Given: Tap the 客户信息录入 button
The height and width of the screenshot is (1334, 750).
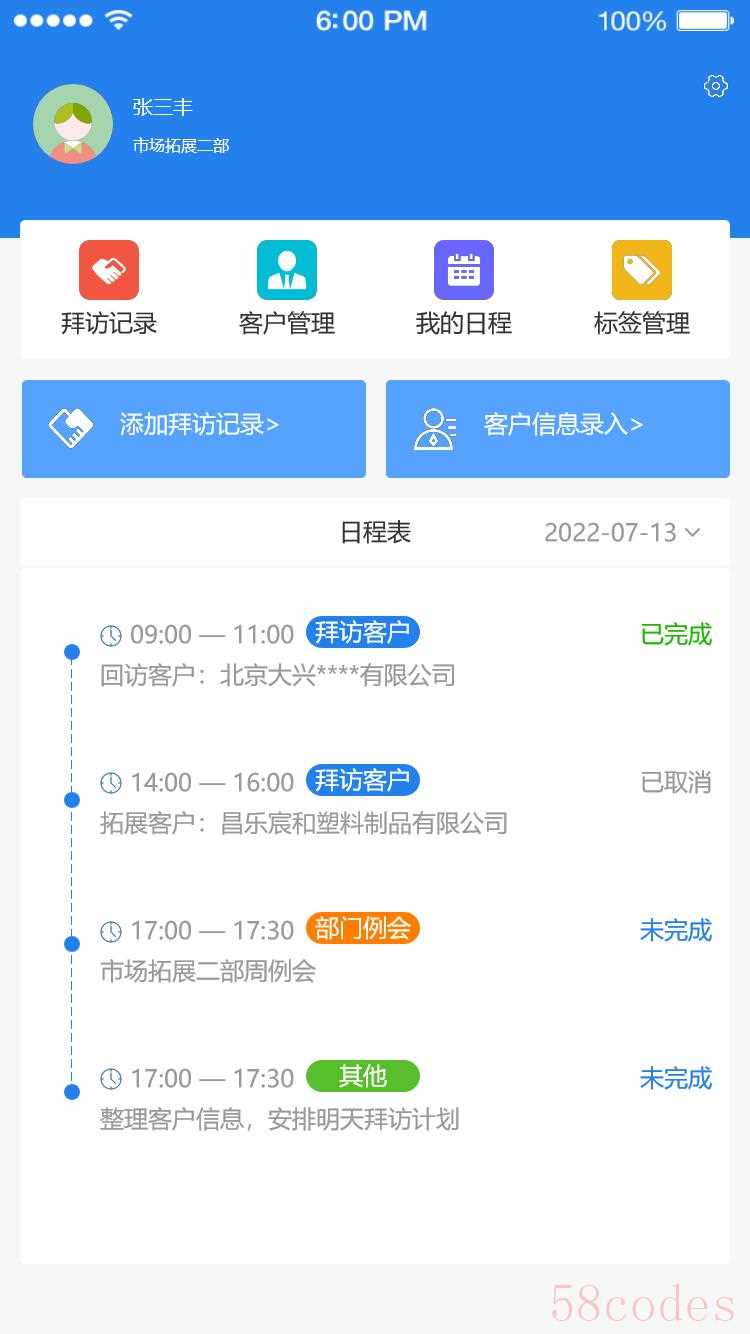Looking at the screenshot, I should (558, 429).
